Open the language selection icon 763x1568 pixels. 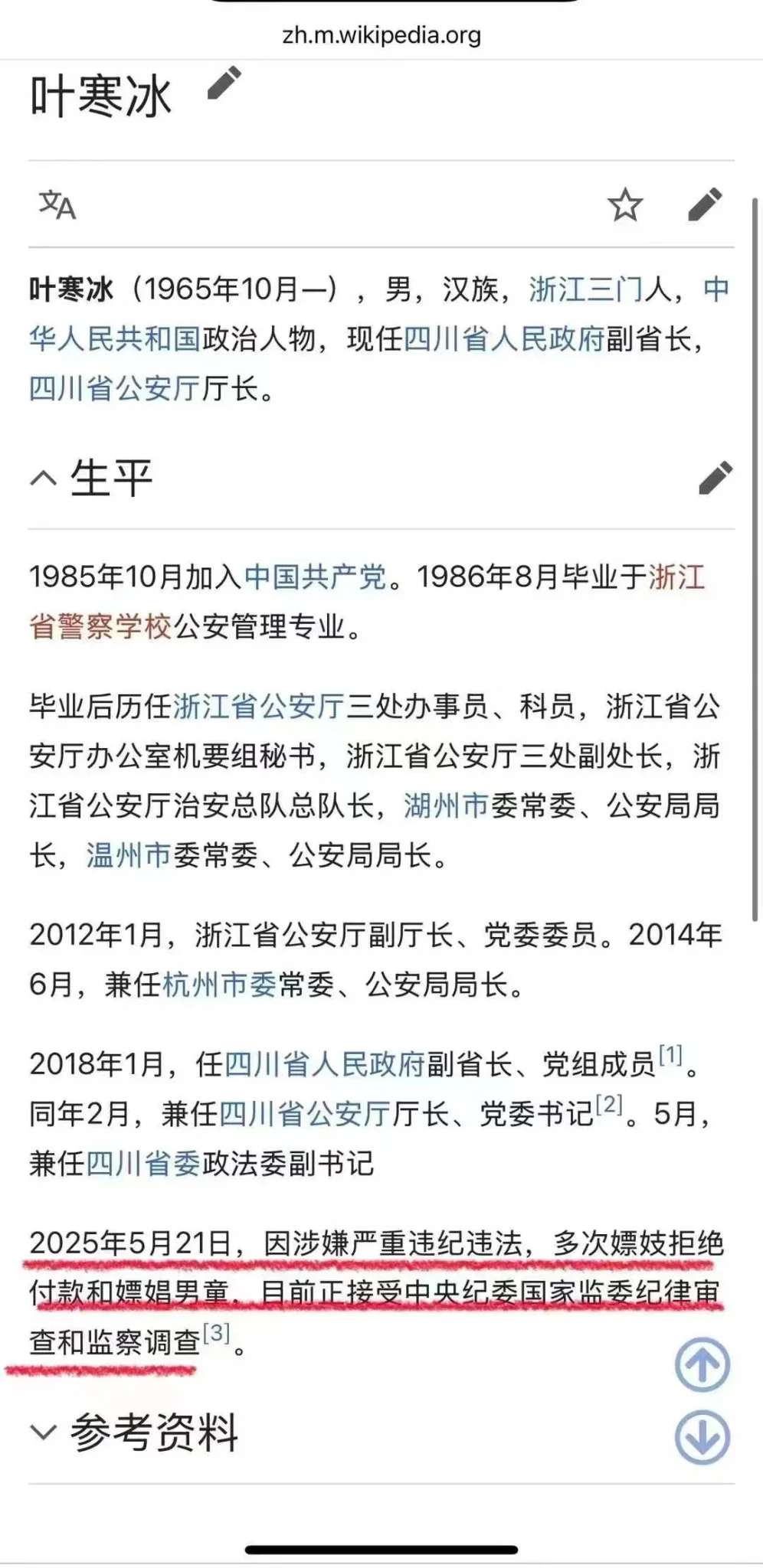[x=57, y=204]
